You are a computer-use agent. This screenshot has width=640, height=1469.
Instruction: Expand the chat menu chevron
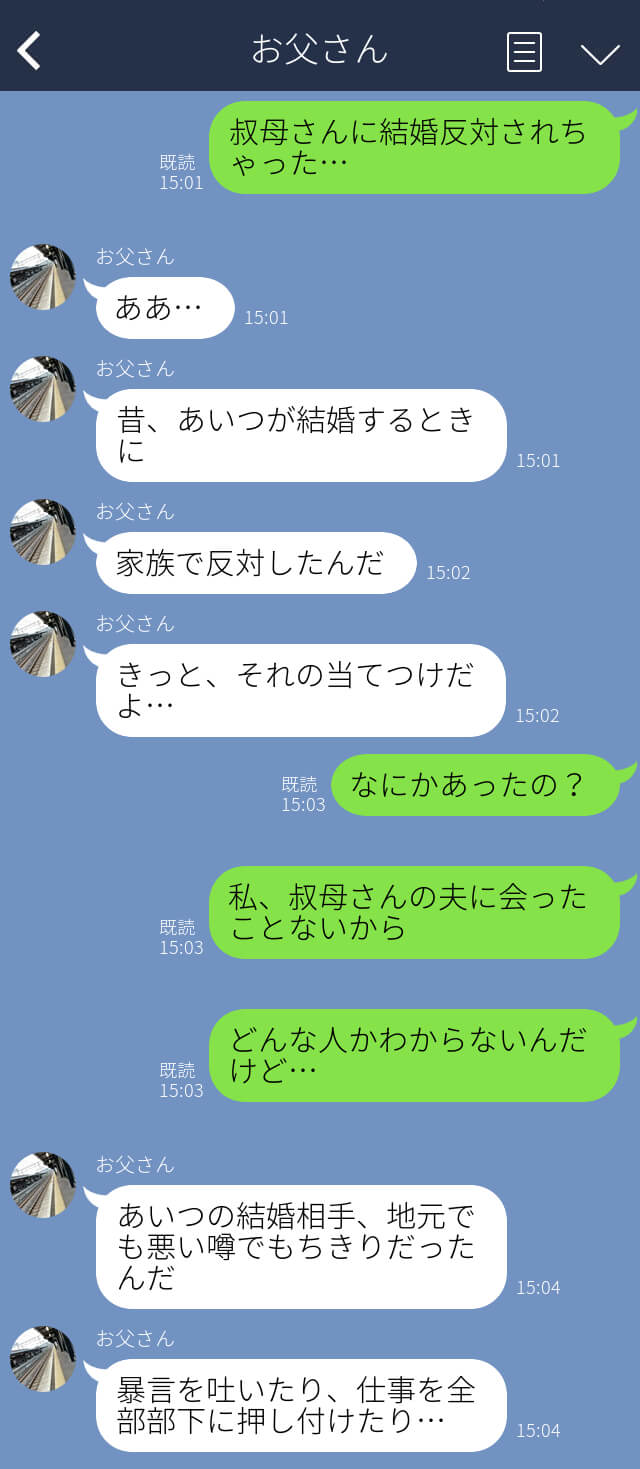point(600,52)
